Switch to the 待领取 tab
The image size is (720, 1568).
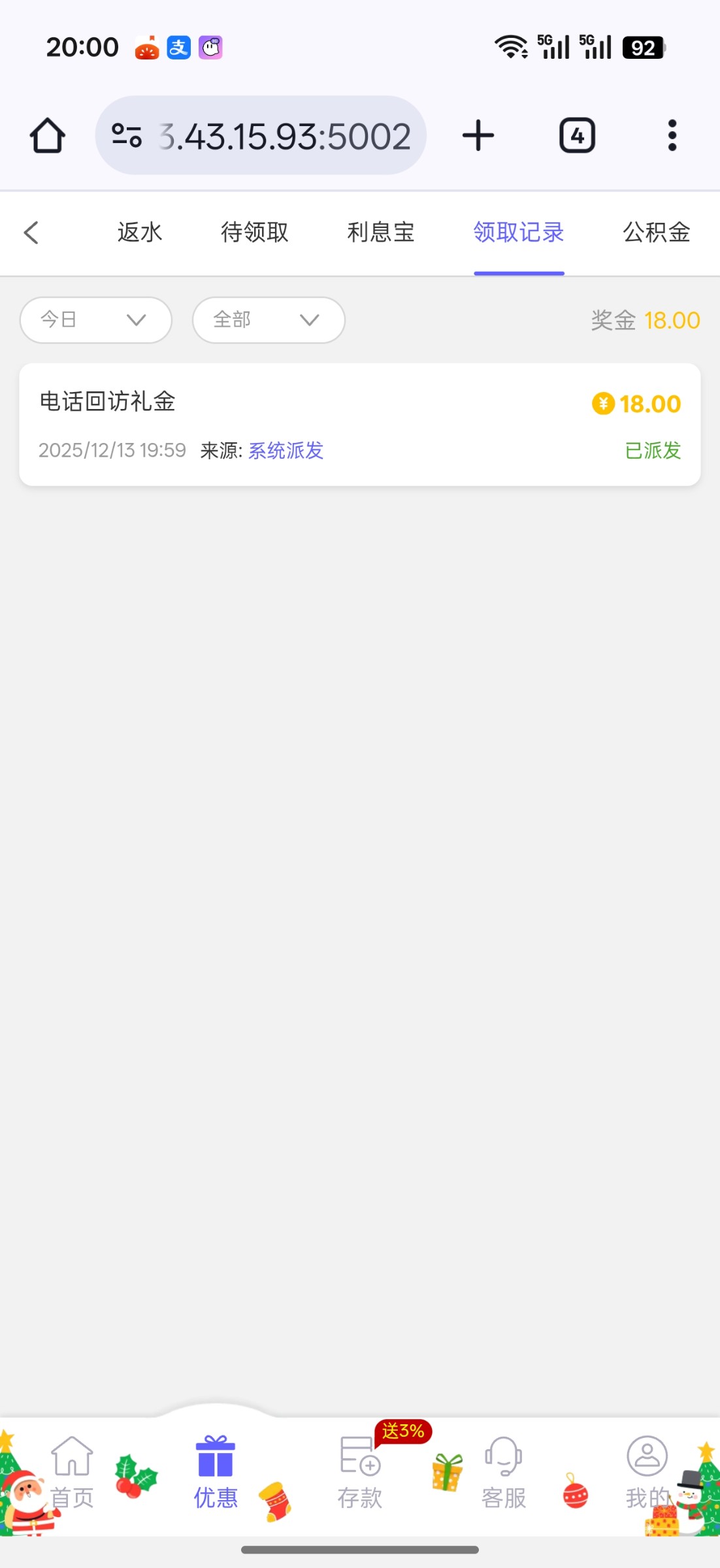(255, 233)
